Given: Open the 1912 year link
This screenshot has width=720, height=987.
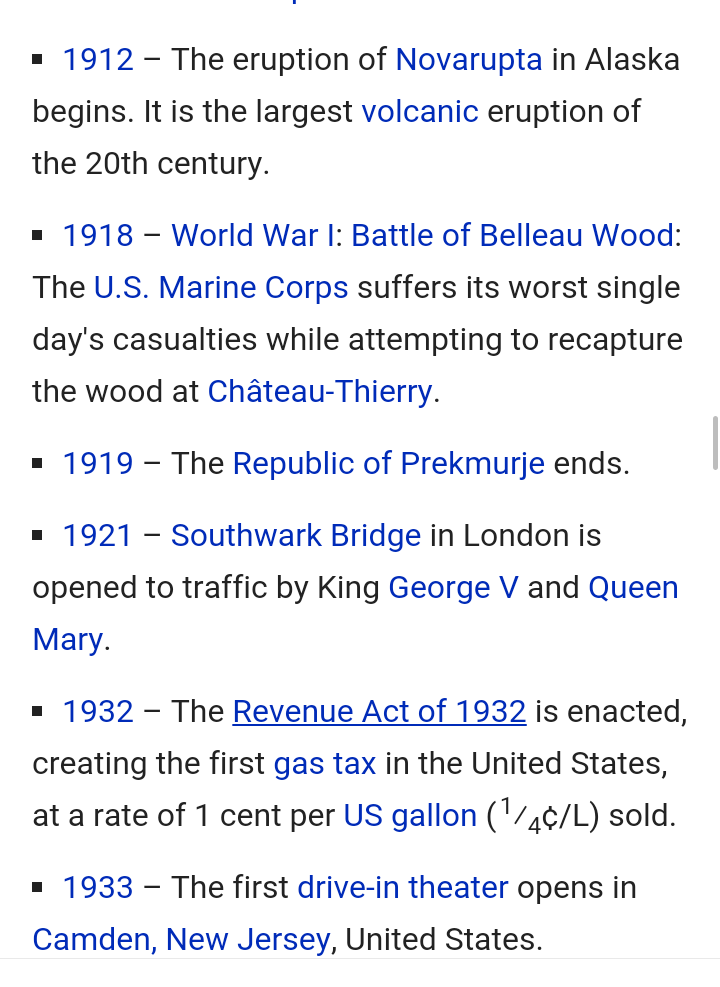Looking at the screenshot, I should pyautogui.click(x=98, y=60).
